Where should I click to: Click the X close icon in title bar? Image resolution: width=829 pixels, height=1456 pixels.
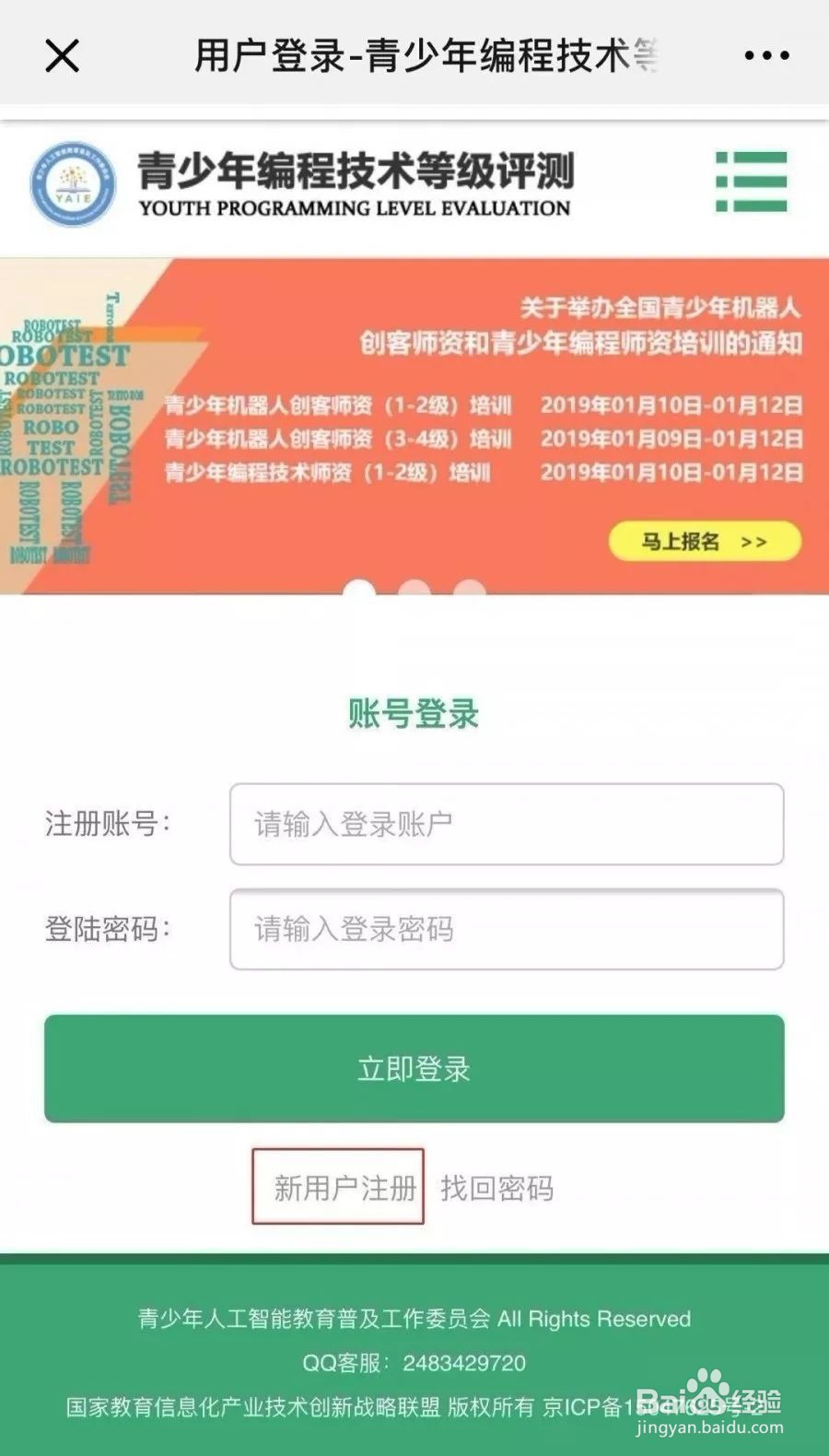tap(61, 55)
